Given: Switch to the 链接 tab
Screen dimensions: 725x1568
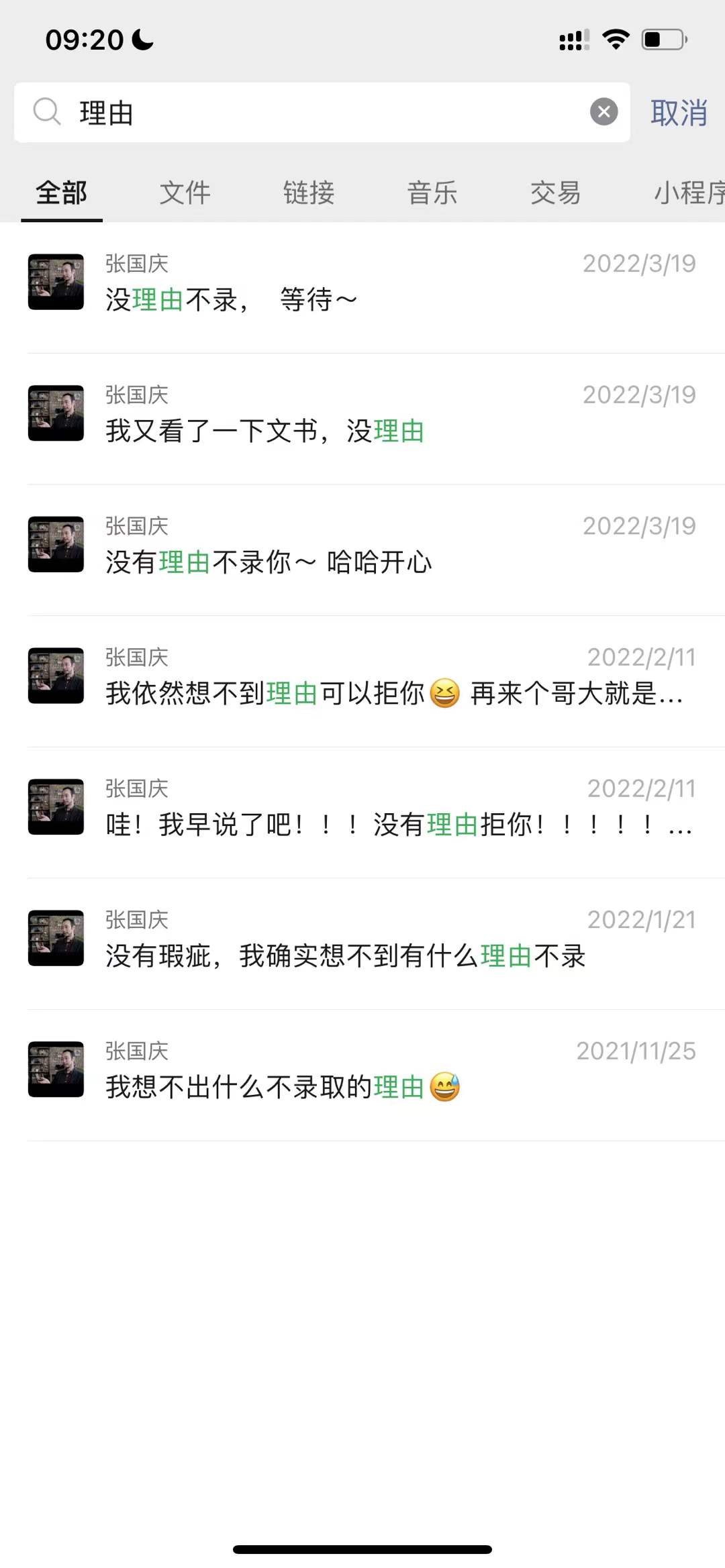Looking at the screenshot, I should point(308,193).
